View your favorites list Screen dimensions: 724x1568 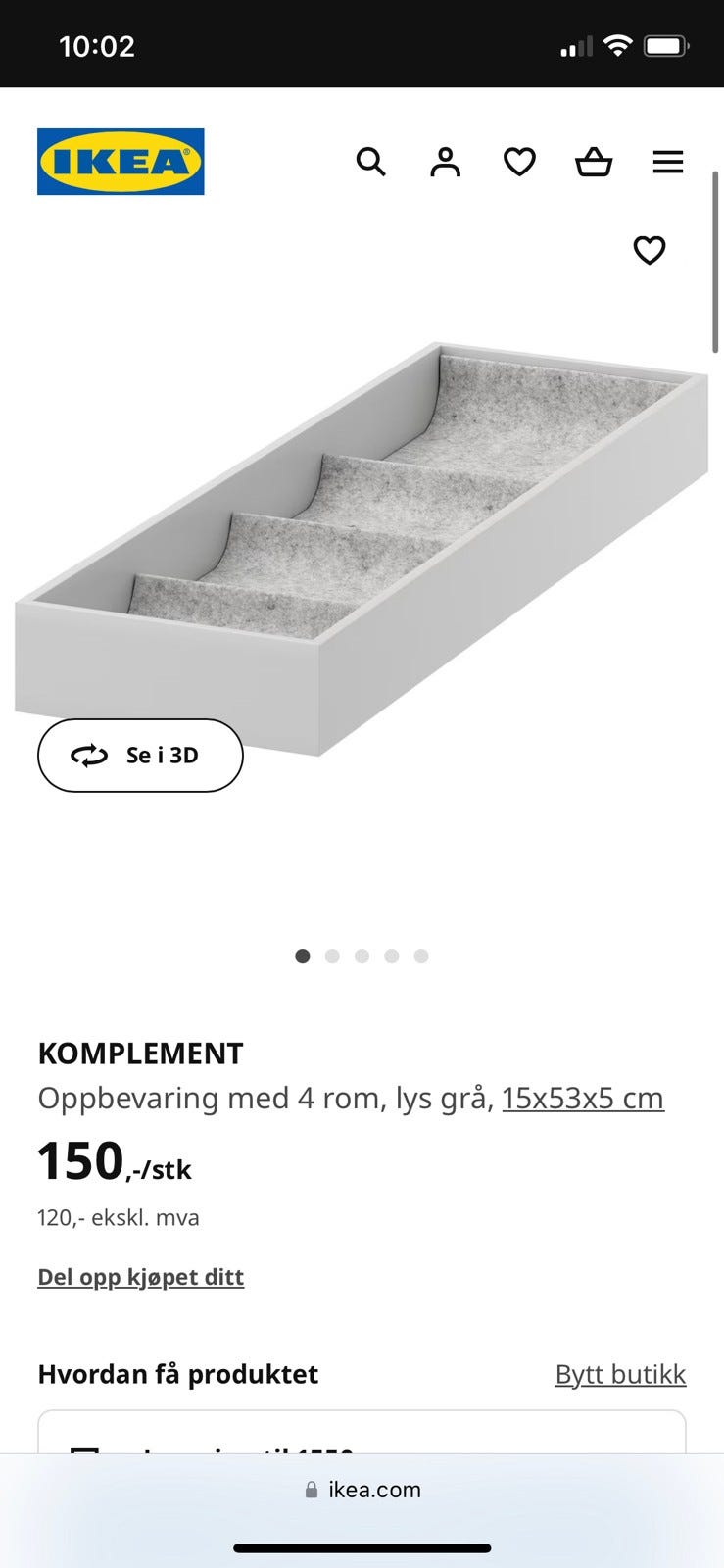coord(519,162)
